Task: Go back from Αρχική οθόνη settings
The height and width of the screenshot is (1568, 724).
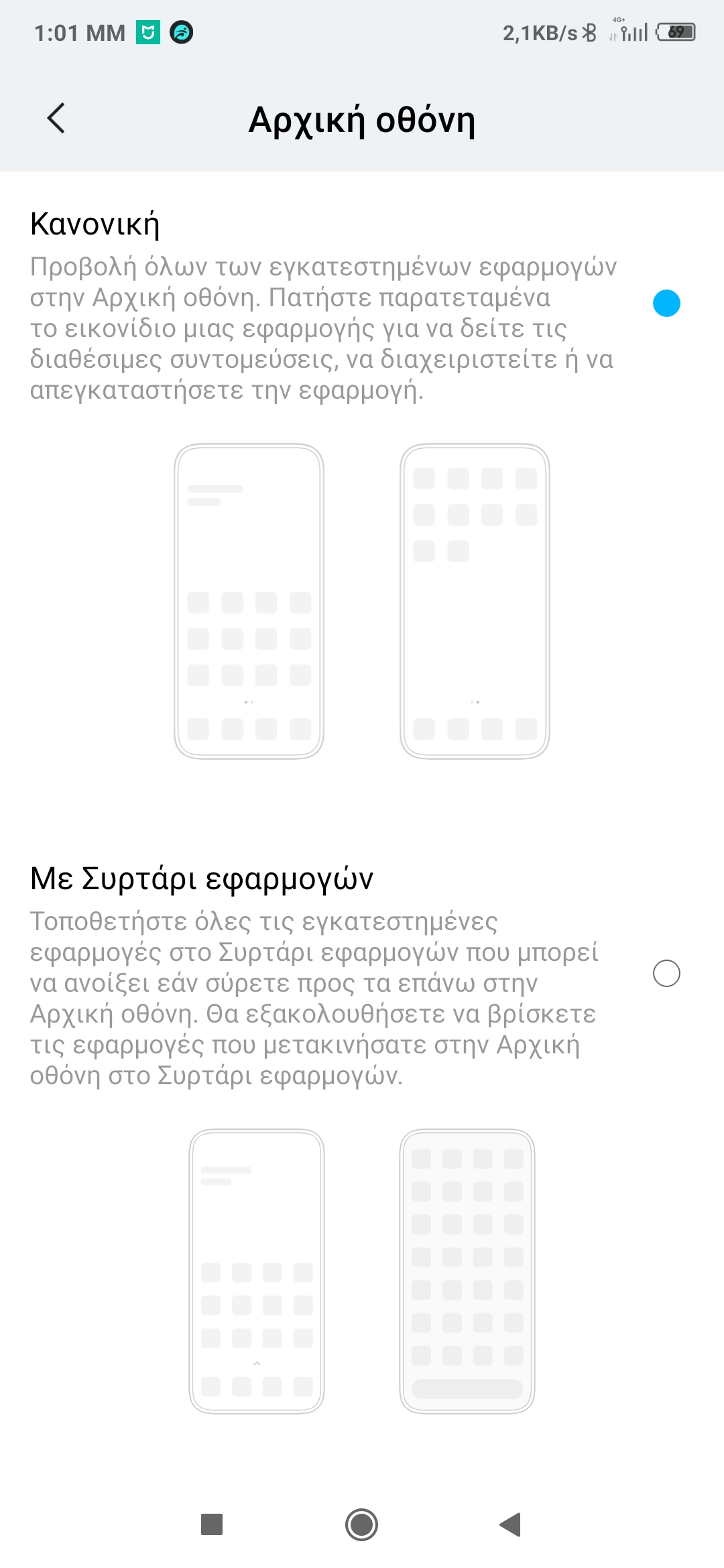Action: (x=56, y=119)
